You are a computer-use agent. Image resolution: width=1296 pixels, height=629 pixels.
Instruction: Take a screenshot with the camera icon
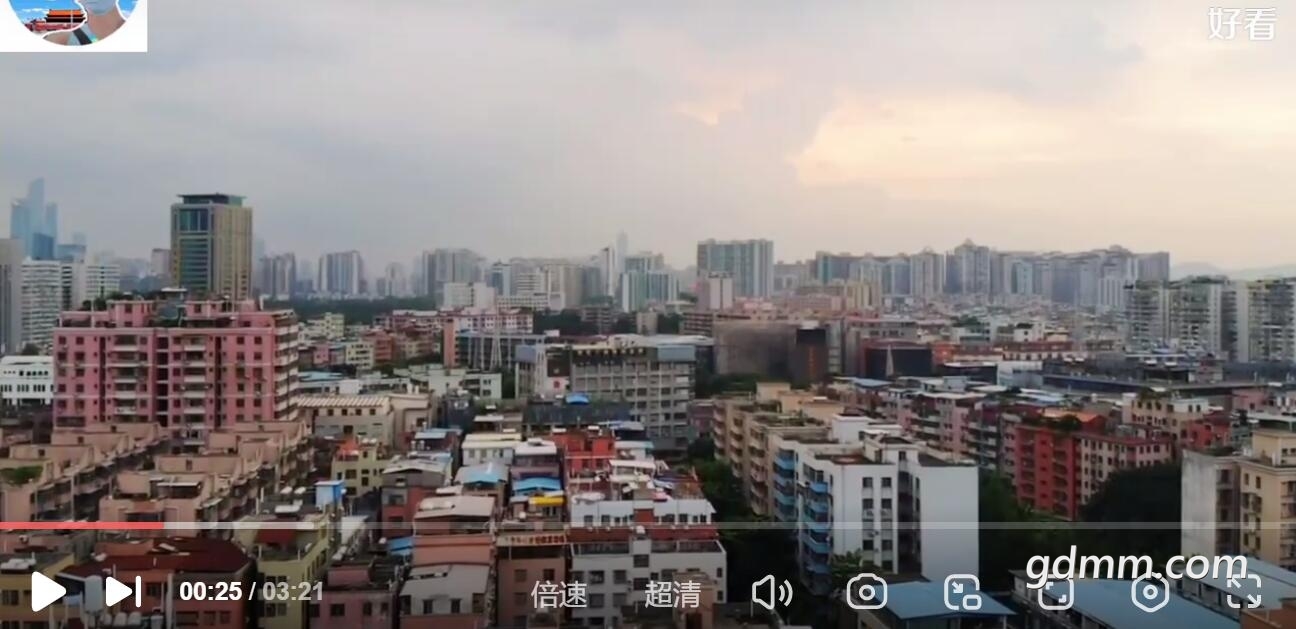pos(866,592)
